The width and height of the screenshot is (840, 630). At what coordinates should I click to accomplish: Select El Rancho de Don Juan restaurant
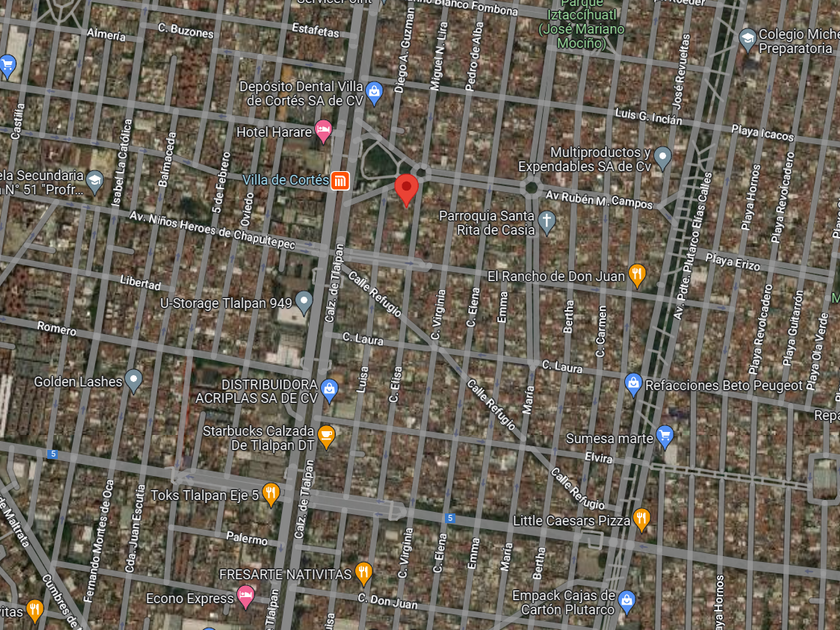636,276
